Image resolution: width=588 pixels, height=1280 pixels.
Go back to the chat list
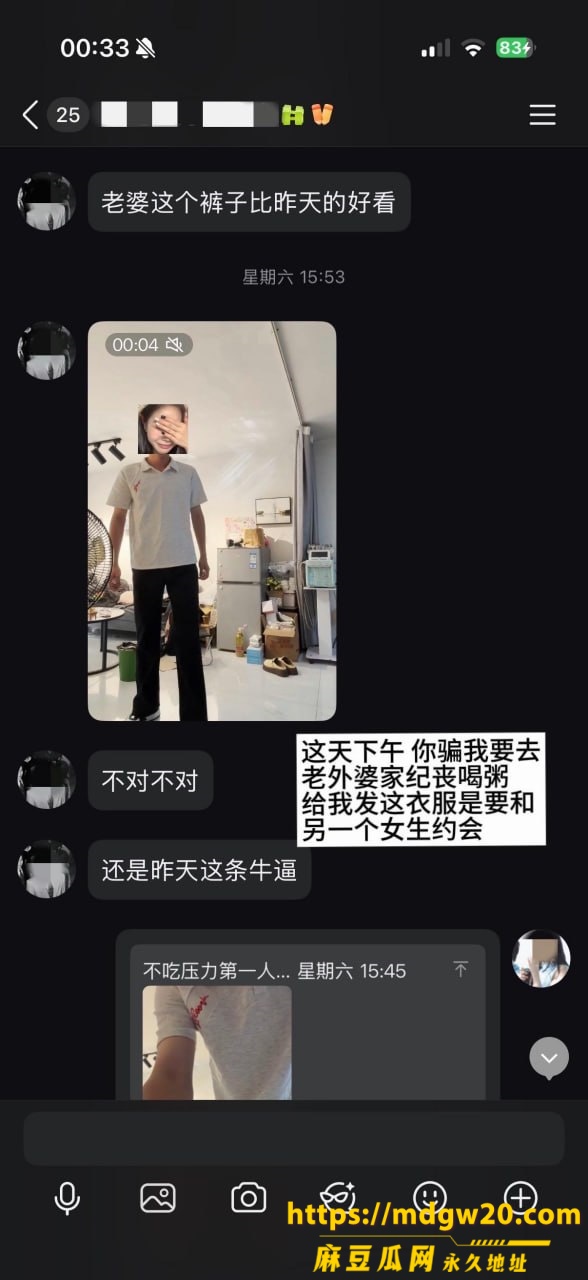[x=31, y=115]
